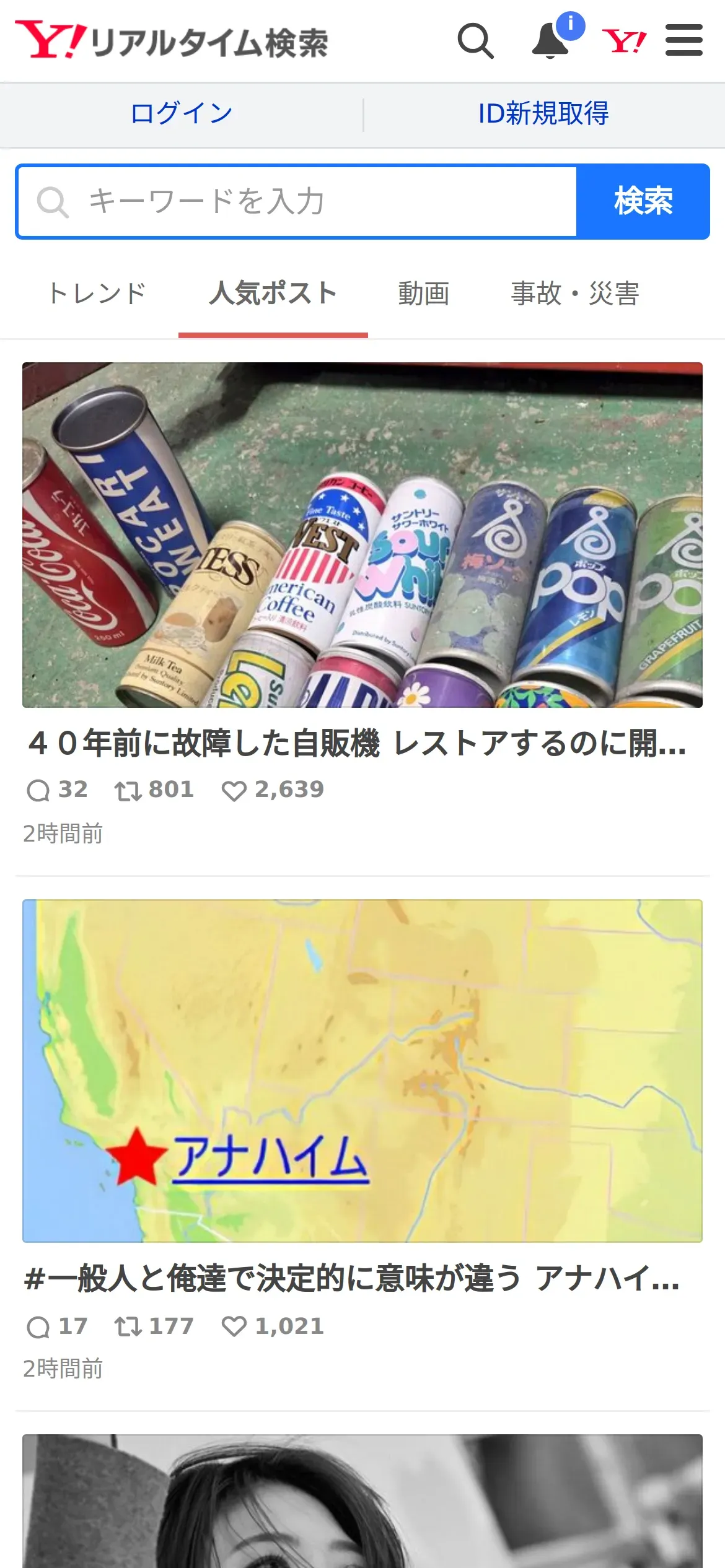Tap the blue 検索 button
This screenshot has width=725, height=1568.
(x=643, y=202)
